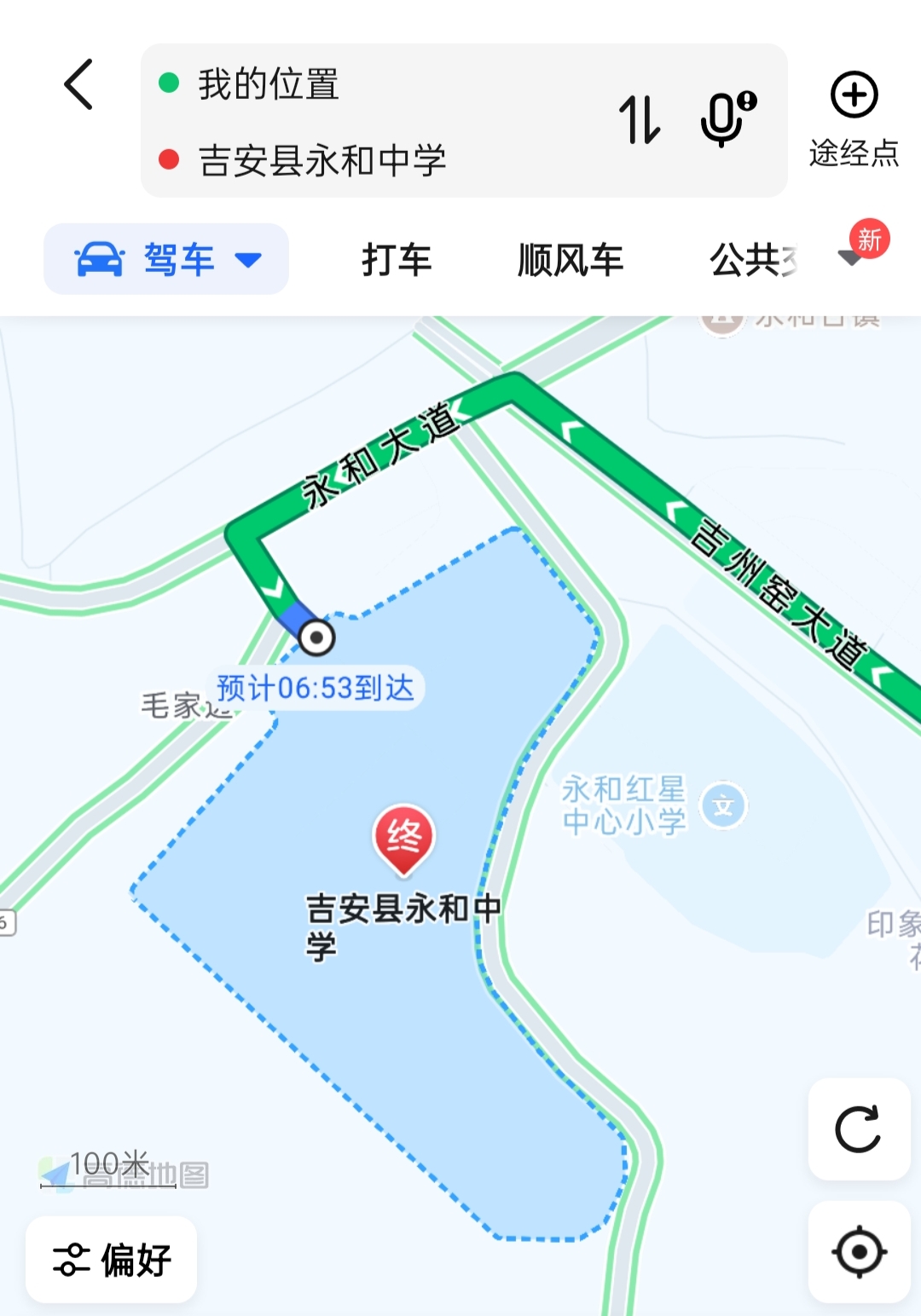Switch to the 打车 tab

(397, 259)
